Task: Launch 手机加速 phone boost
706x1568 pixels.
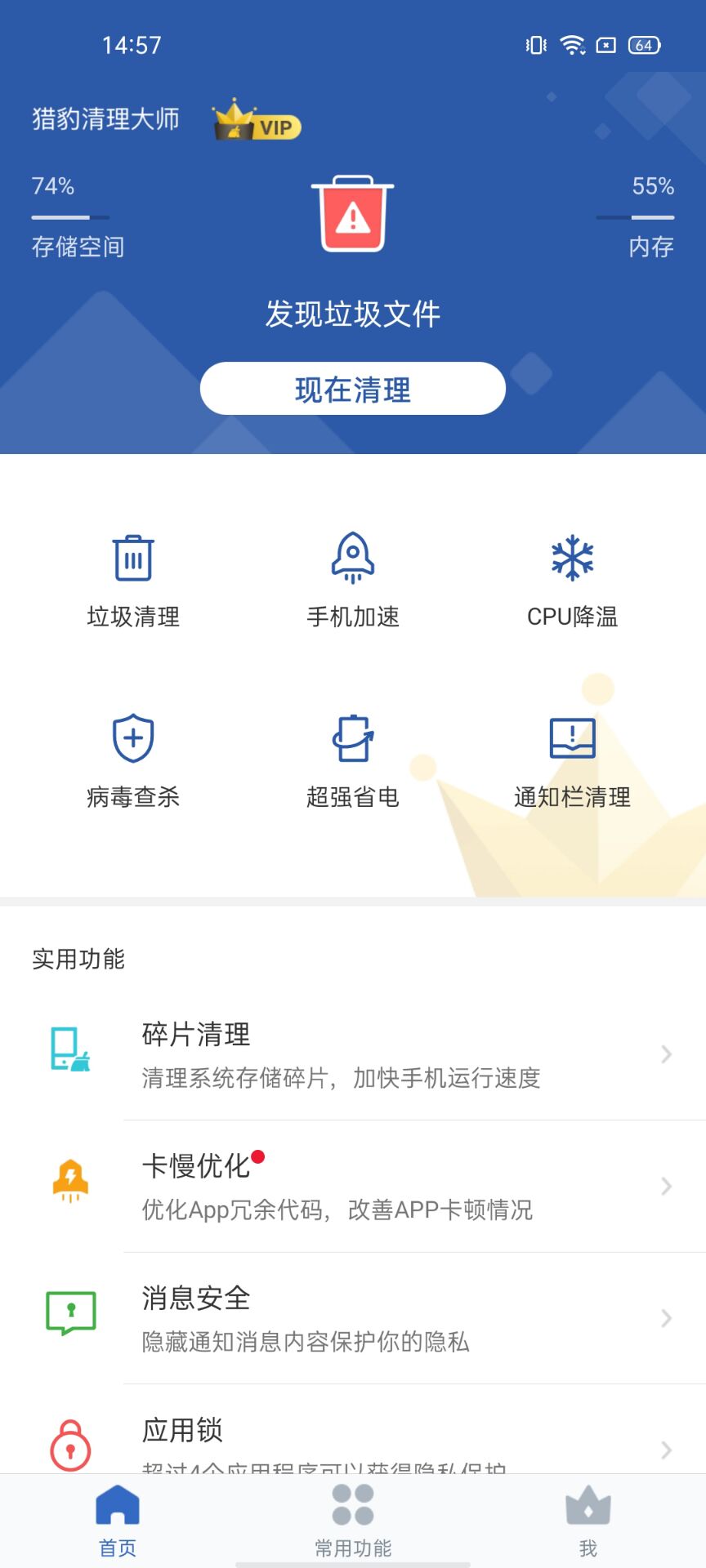Action: click(x=352, y=579)
